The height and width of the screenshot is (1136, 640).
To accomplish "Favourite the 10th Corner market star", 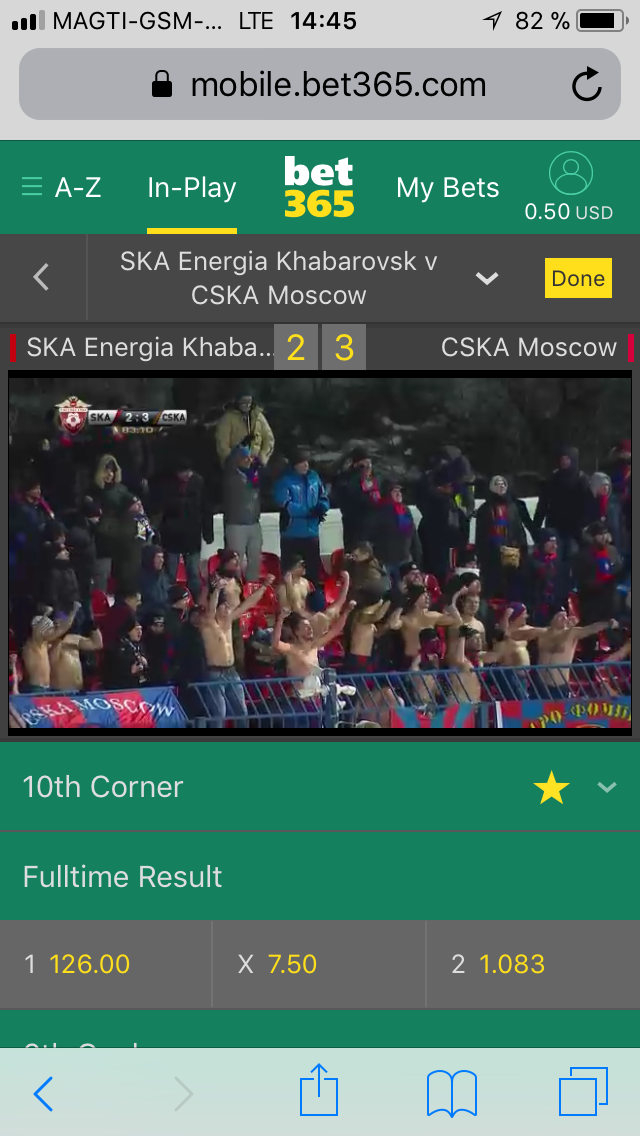I will 551,789.
